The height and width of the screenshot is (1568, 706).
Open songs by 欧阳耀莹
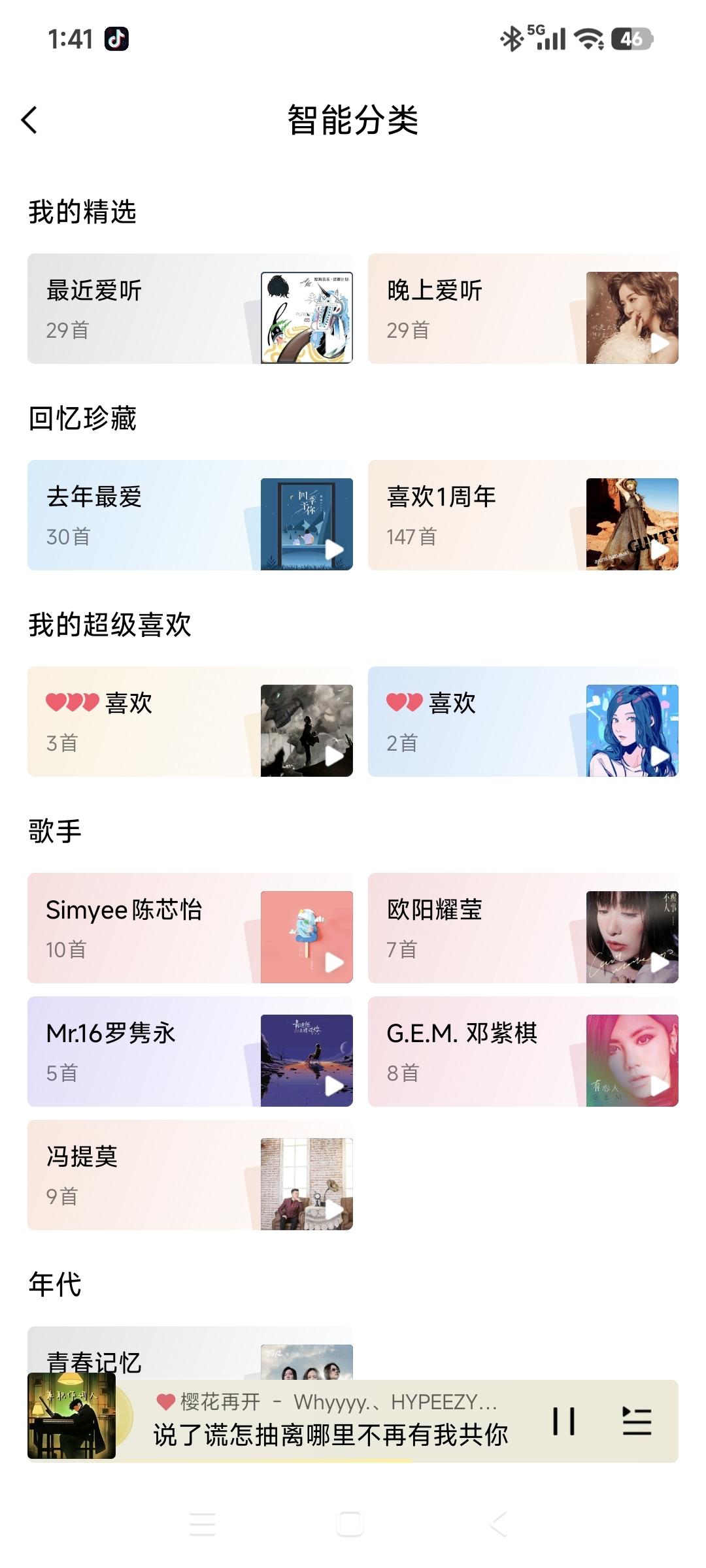tap(484, 928)
